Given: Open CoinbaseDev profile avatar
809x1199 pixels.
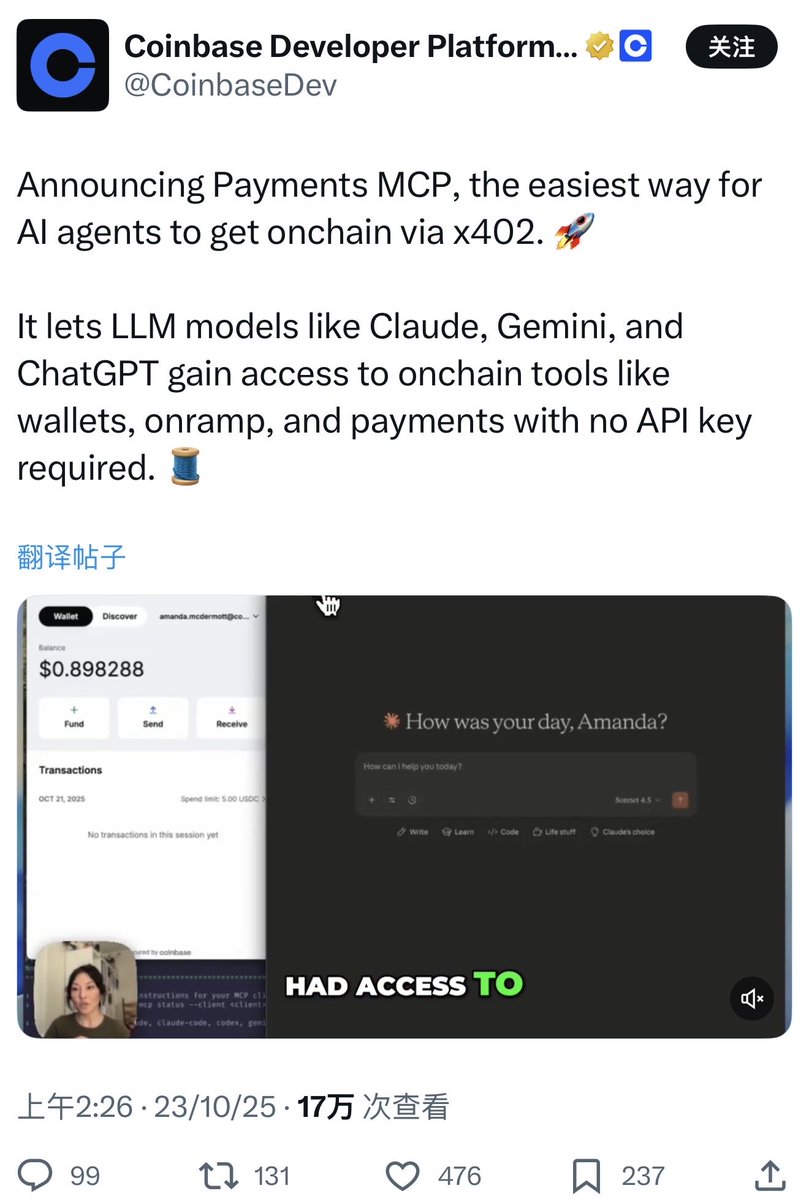Looking at the screenshot, I should coord(62,63).
